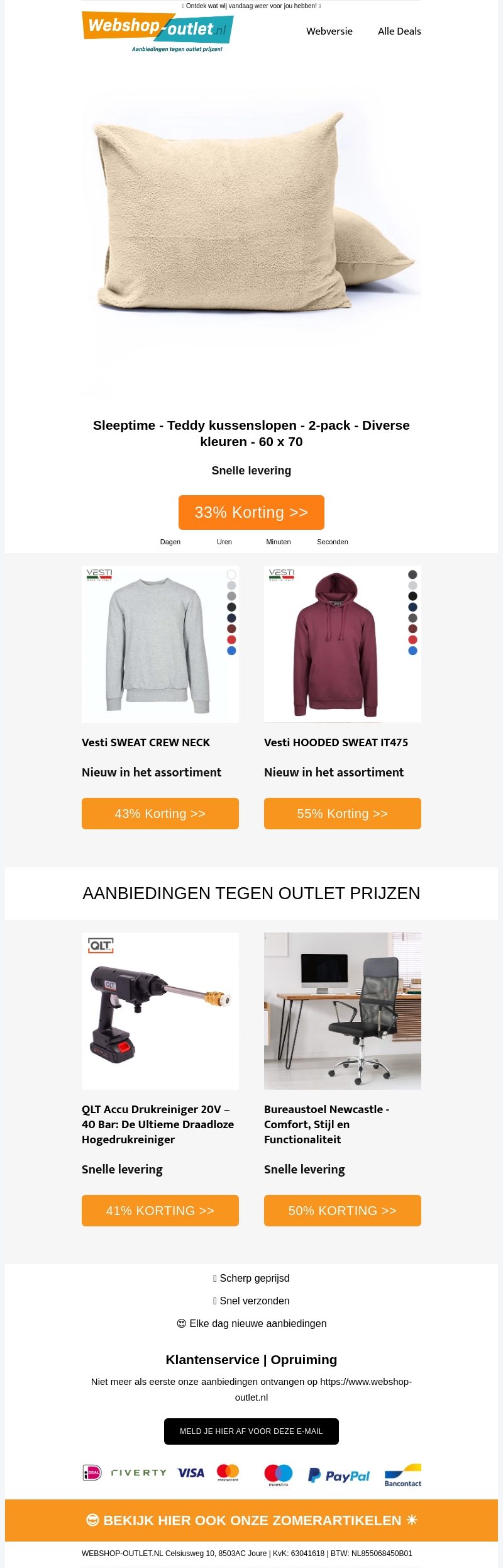Unsubscribe via Meld je hier af button

251,1431
